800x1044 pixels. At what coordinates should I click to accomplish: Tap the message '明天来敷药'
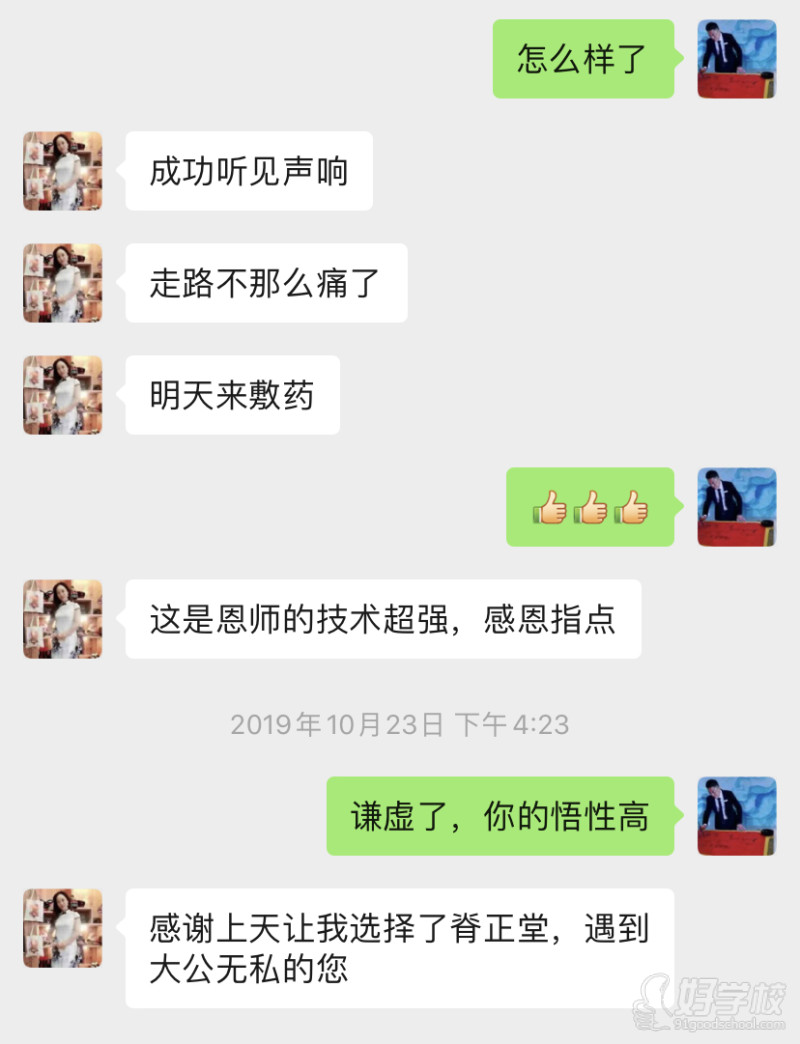point(232,395)
